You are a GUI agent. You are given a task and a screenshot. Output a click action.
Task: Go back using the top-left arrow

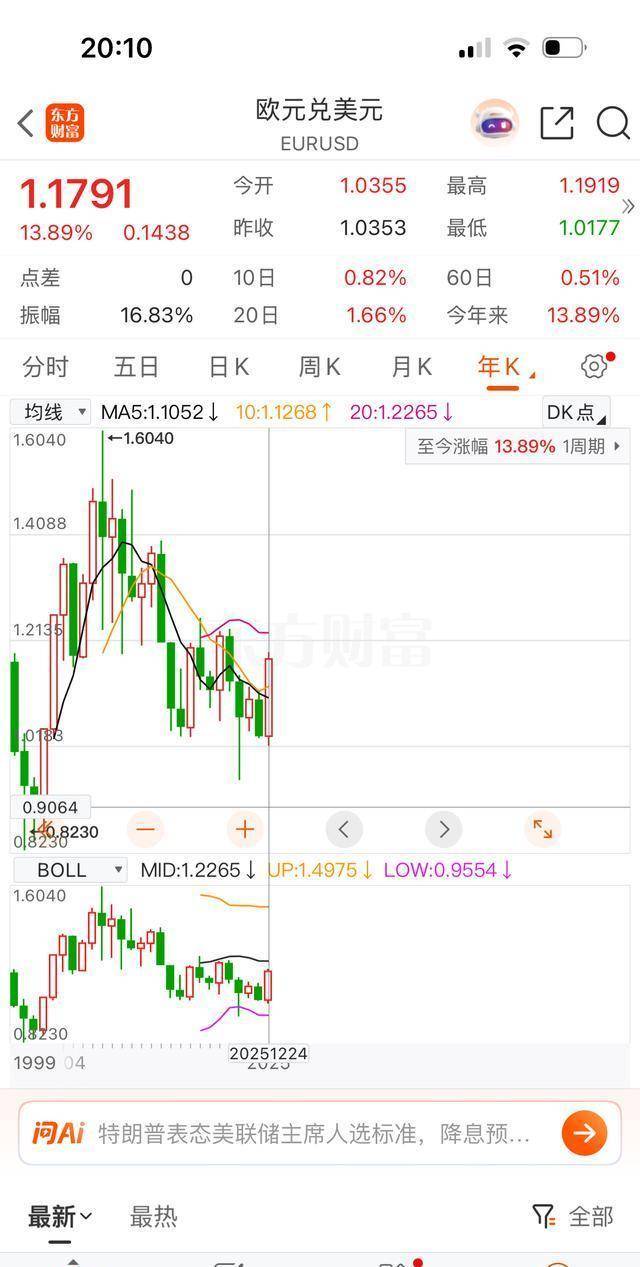coord(26,123)
